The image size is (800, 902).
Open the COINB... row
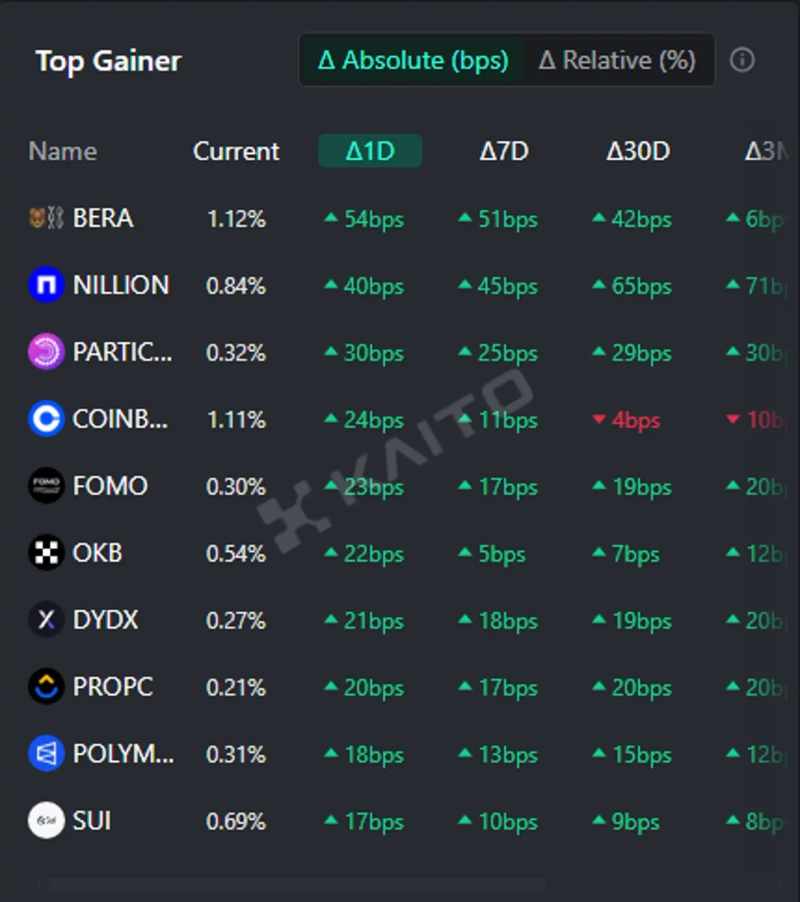tap(120, 419)
